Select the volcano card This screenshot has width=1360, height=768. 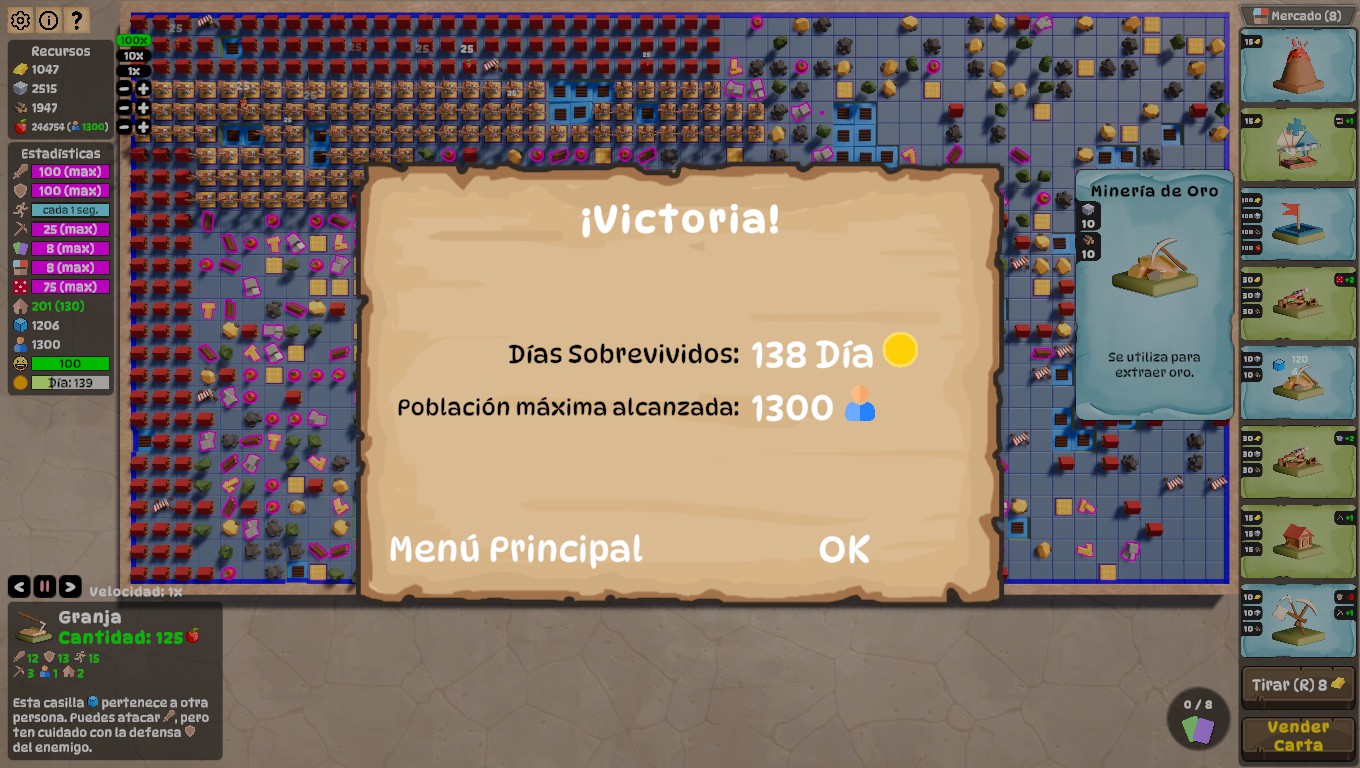(x=1298, y=67)
